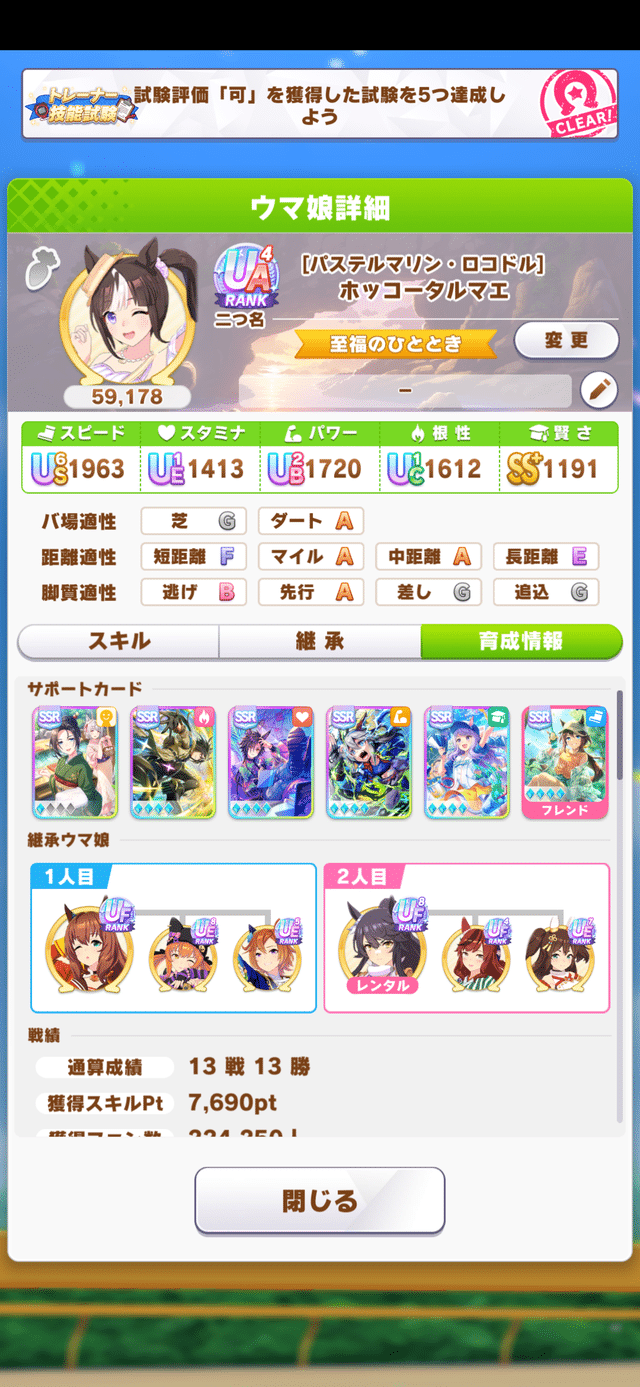This screenshot has width=640, height=1387.
Task: Edit the memo with the pencil icon
Action: 599,390
